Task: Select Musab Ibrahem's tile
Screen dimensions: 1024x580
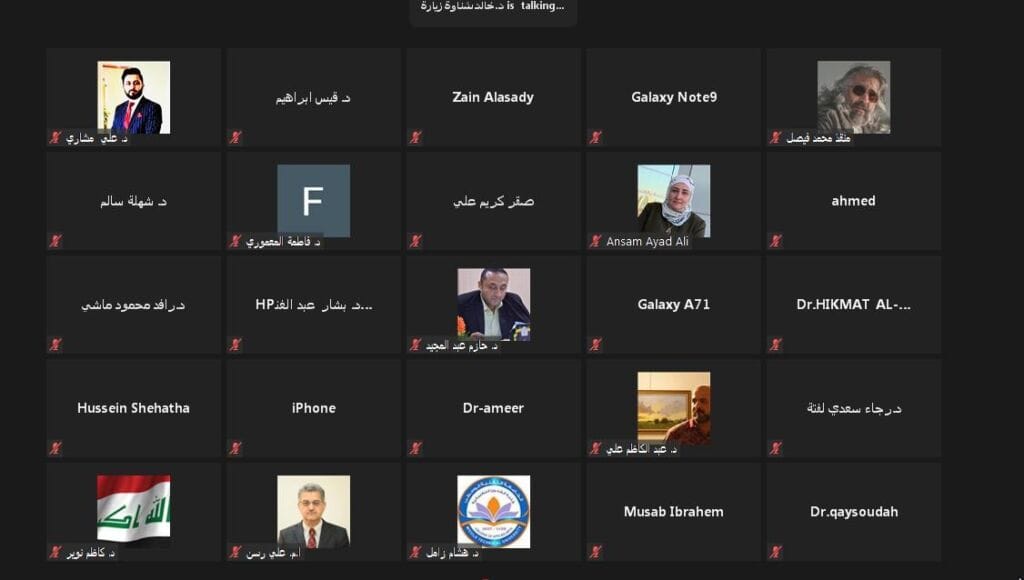Action: click(673, 511)
